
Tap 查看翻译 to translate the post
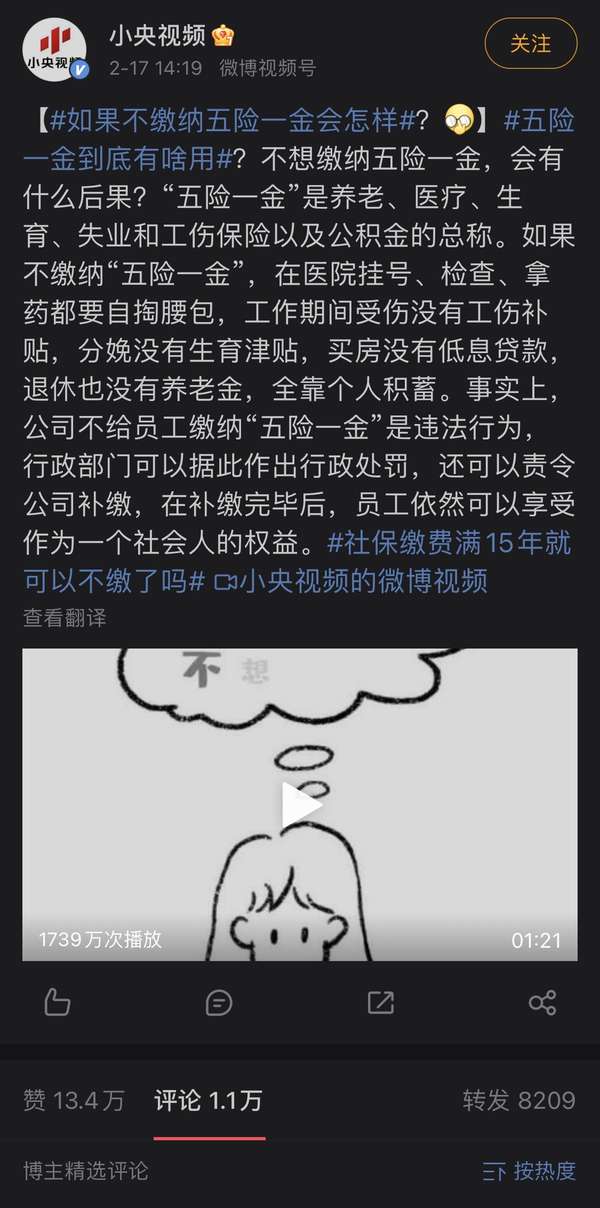[64, 618]
